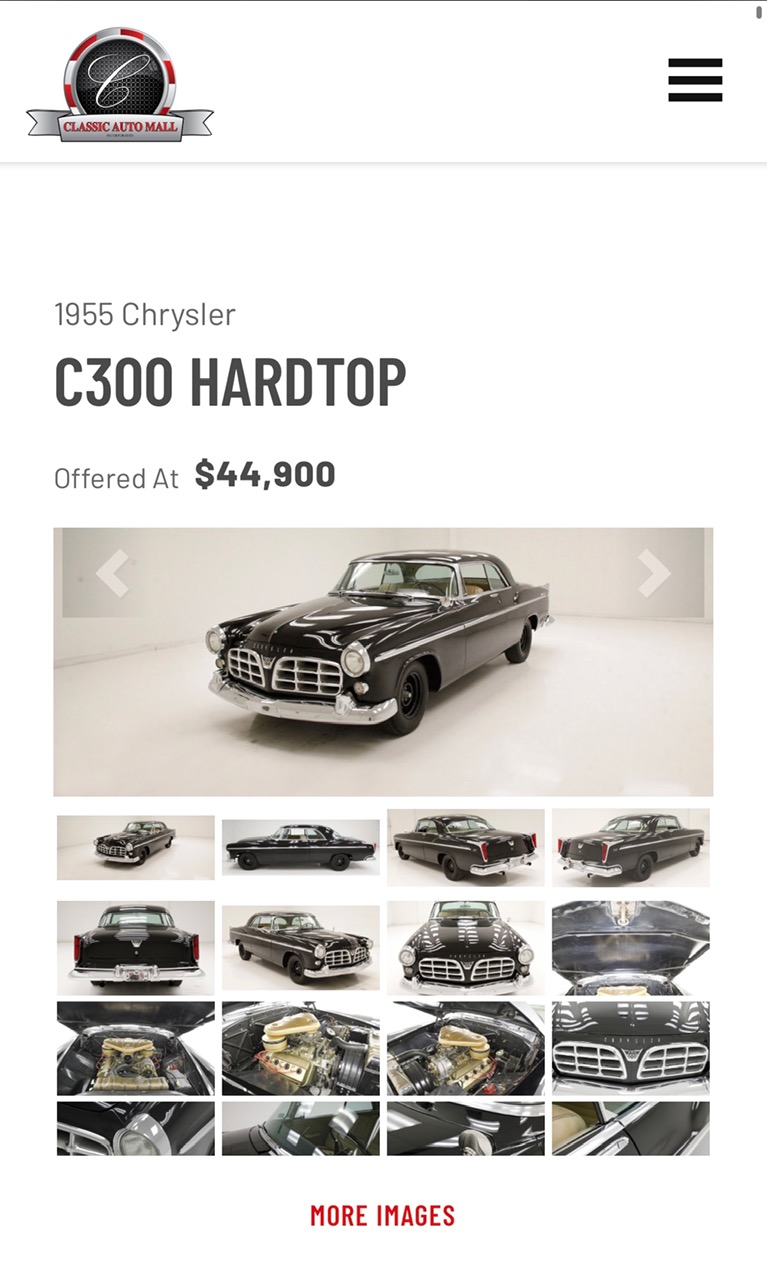The width and height of the screenshot is (767, 1280).
Task: Select the straight rear view thumbnail
Action: tap(135, 946)
